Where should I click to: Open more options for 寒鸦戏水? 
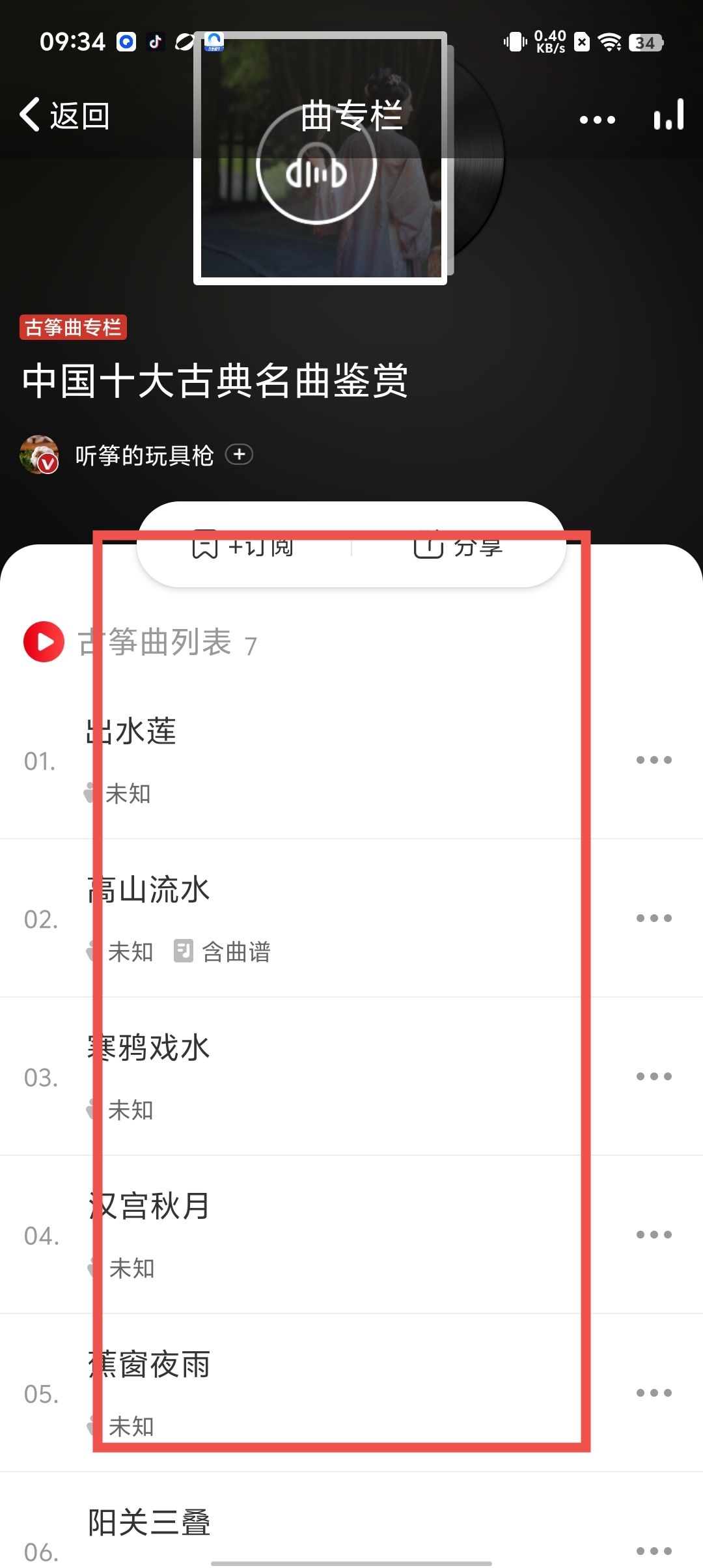point(654,1076)
